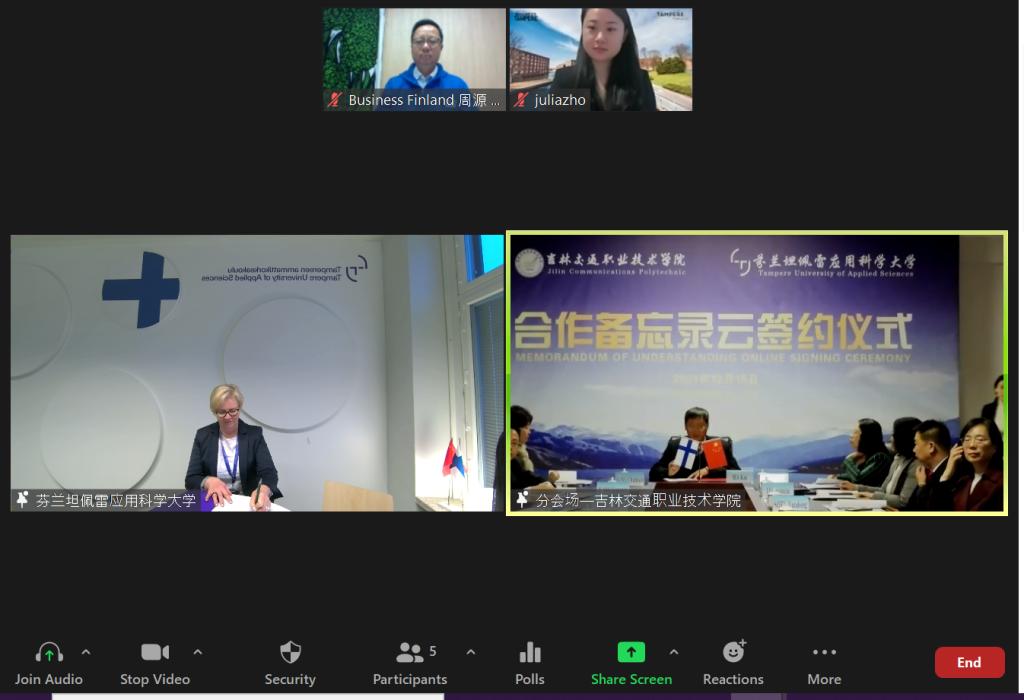Open the Security settings
Image resolution: width=1024 pixels, height=700 pixels.
click(290, 663)
